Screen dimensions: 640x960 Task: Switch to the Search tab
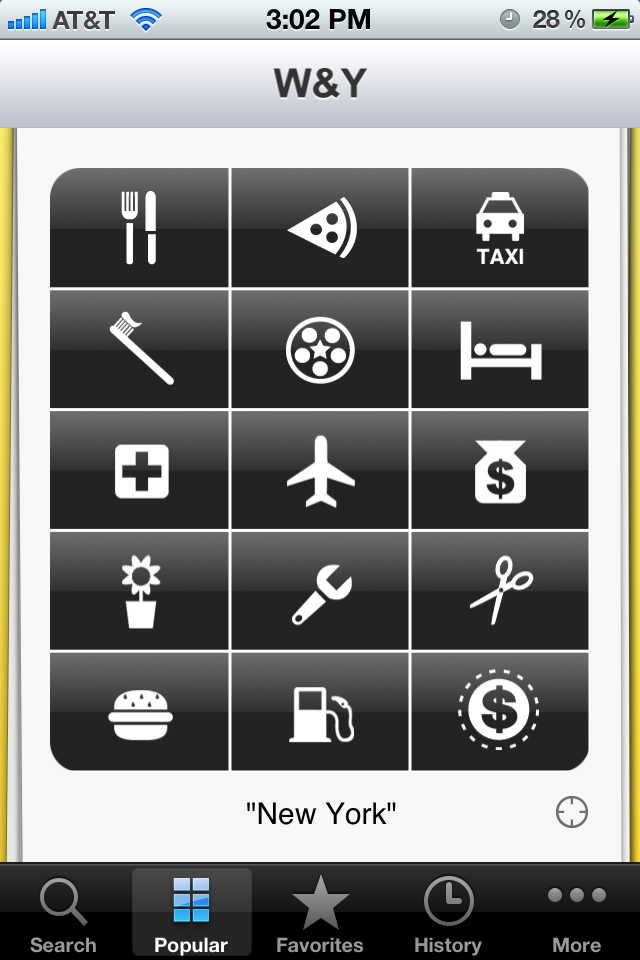(x=63, y=914)
